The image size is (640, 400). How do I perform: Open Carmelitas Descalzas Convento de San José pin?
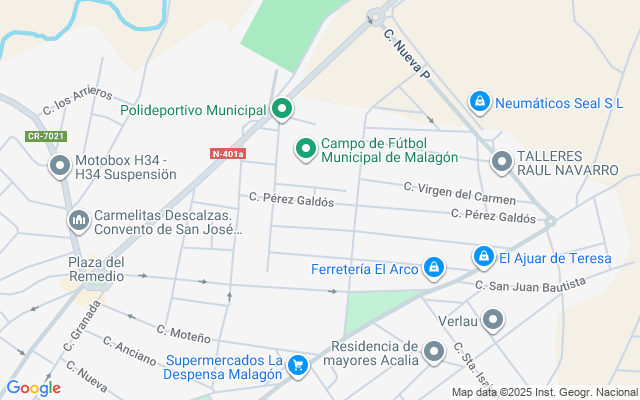coord(79,221)
